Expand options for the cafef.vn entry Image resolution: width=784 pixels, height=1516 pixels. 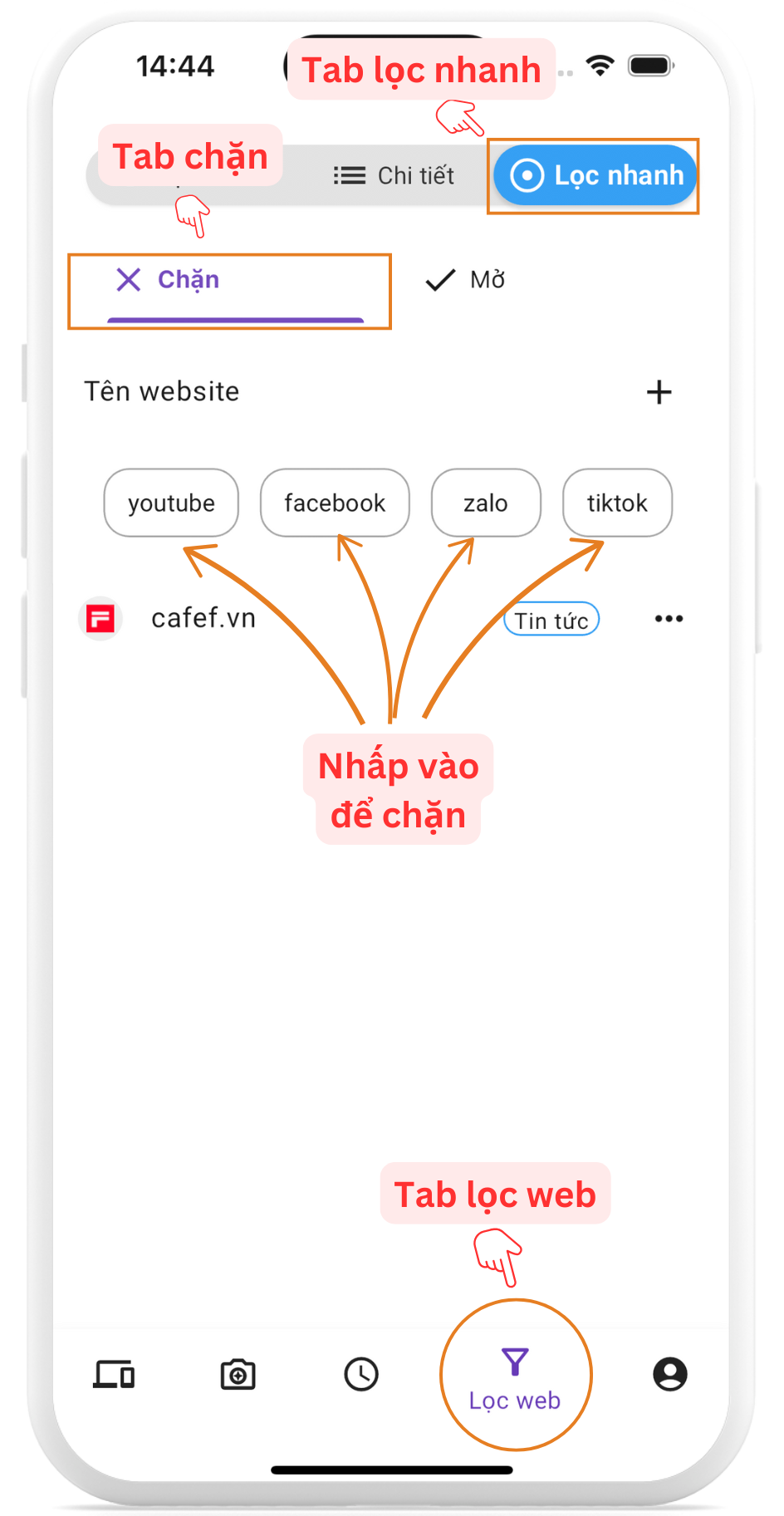pos(669,618)
